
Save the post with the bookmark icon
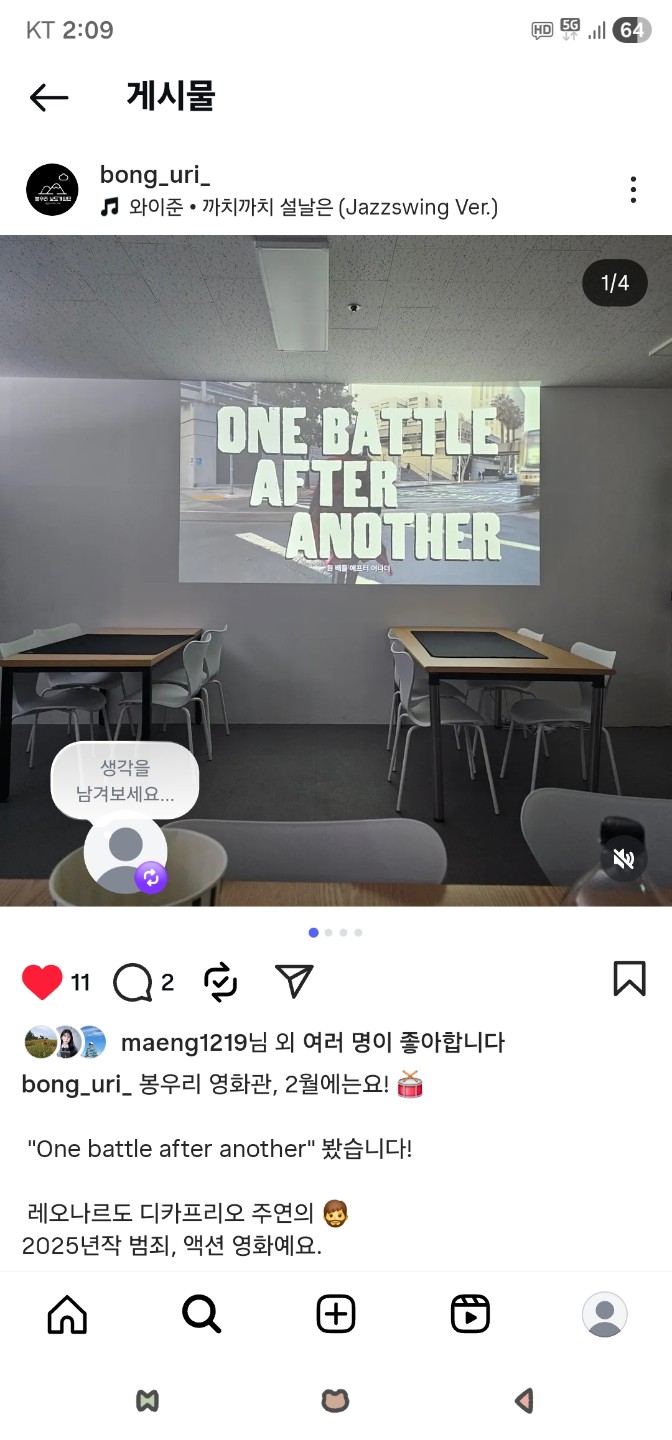[x=629, y=980]
